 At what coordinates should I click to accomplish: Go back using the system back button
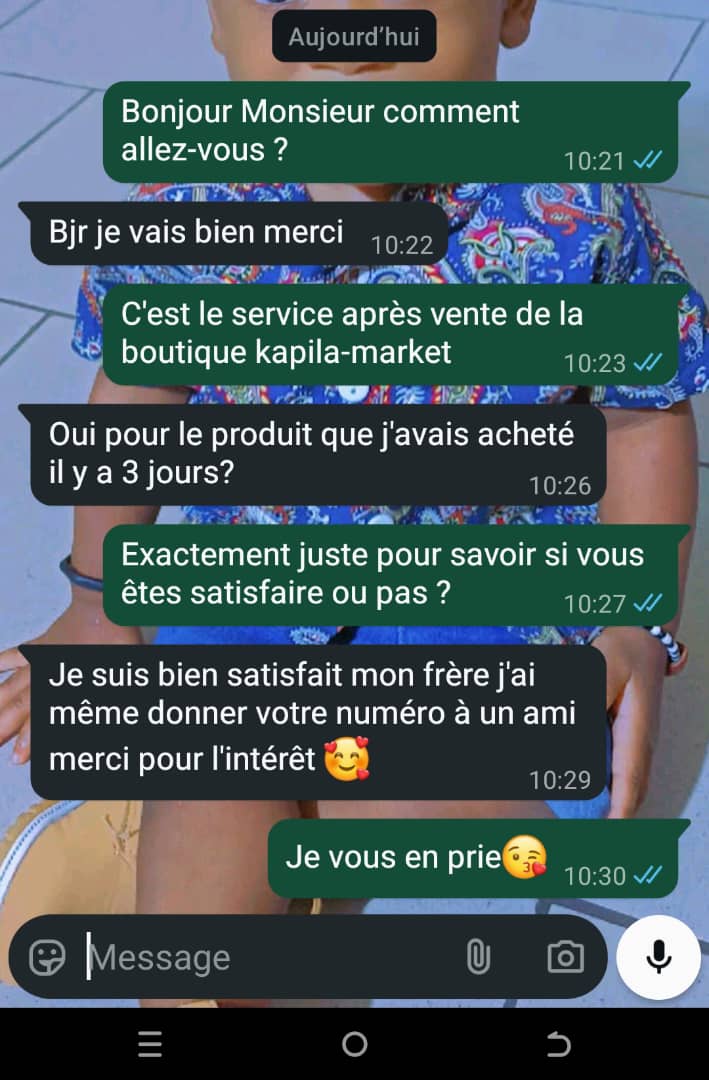pyautogui.click(x=558, y=1045)
